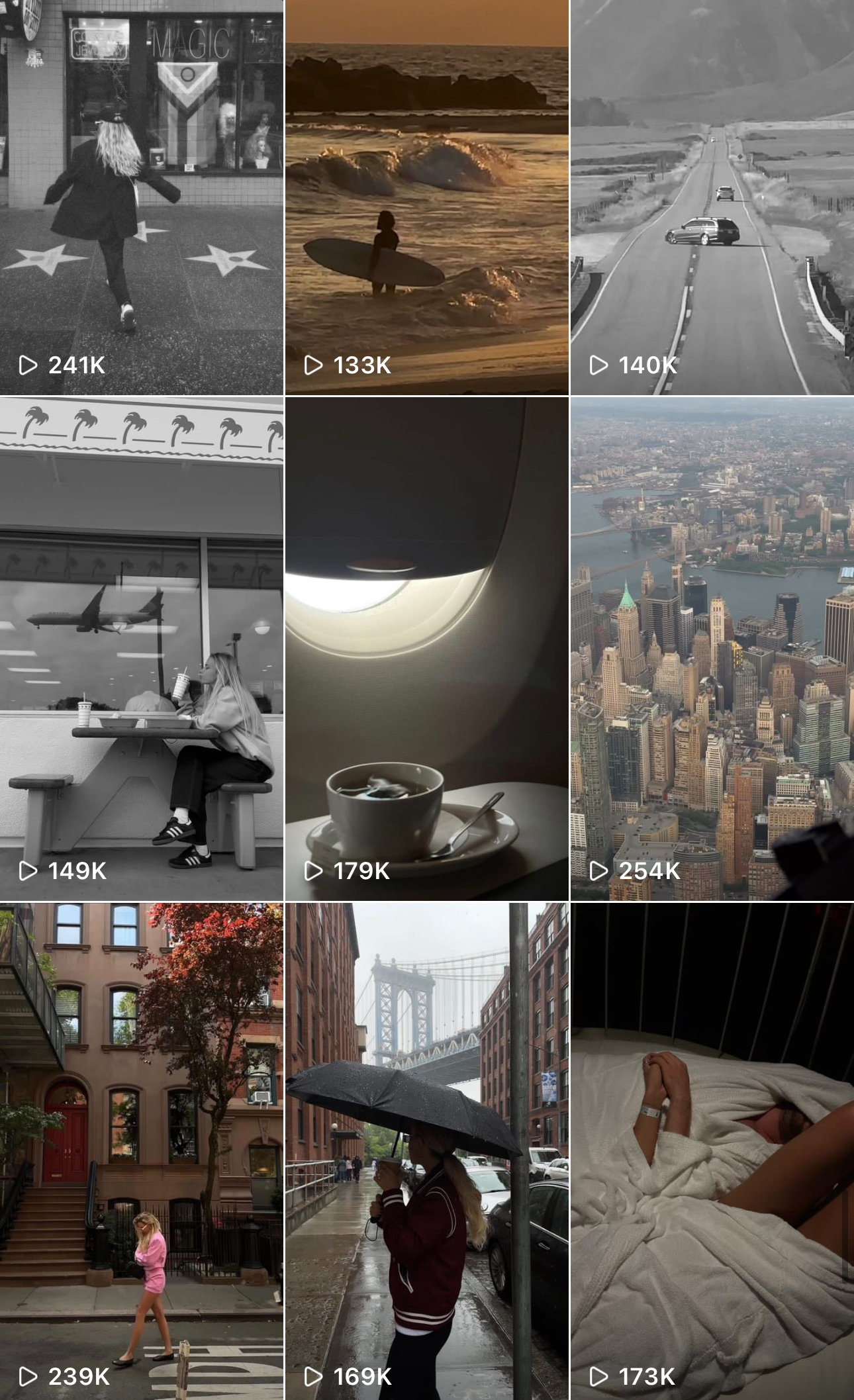Play the rainy umbrella video with 169K views

(426, 1150)
